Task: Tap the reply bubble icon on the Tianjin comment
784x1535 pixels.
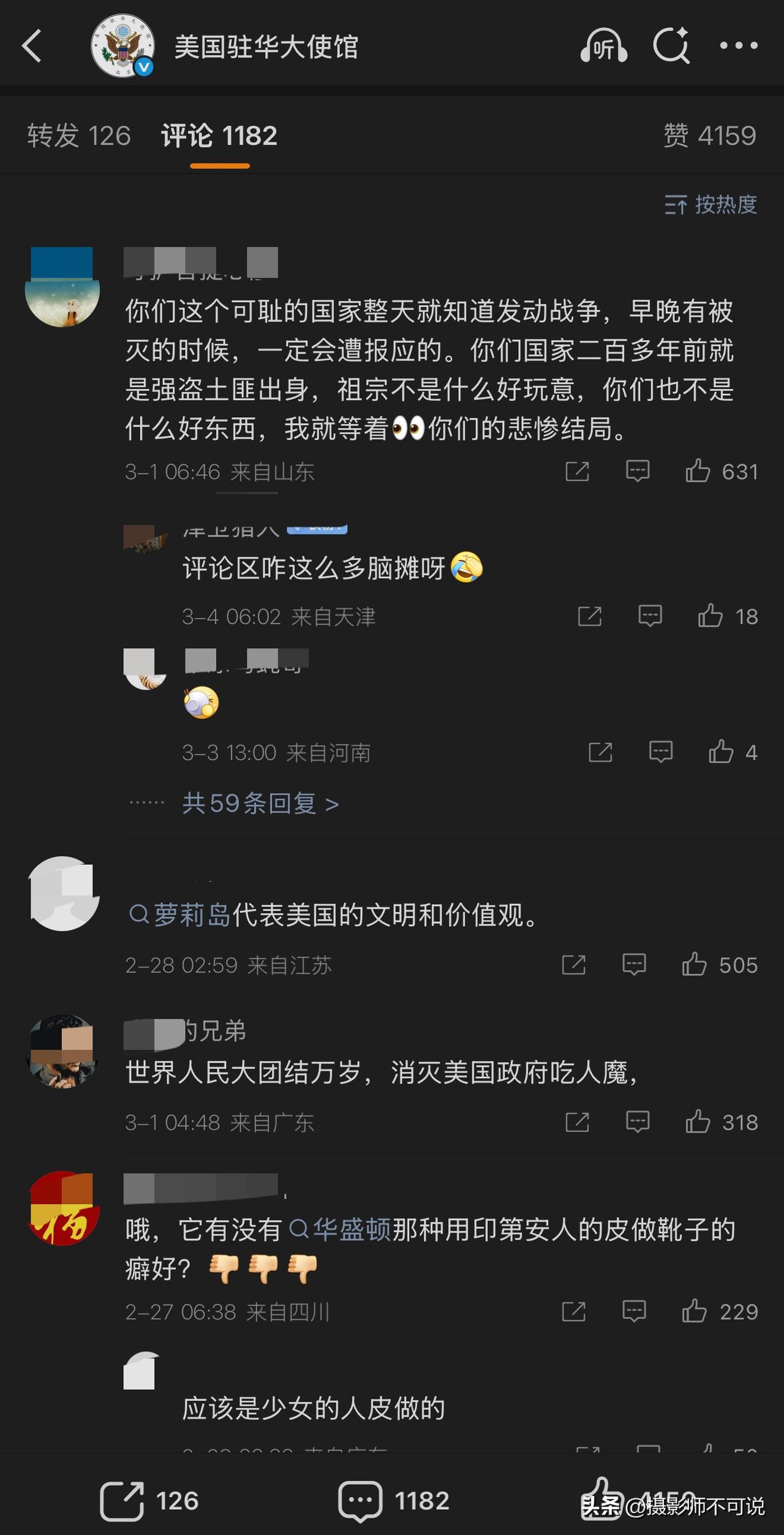Action: [650, 616]
